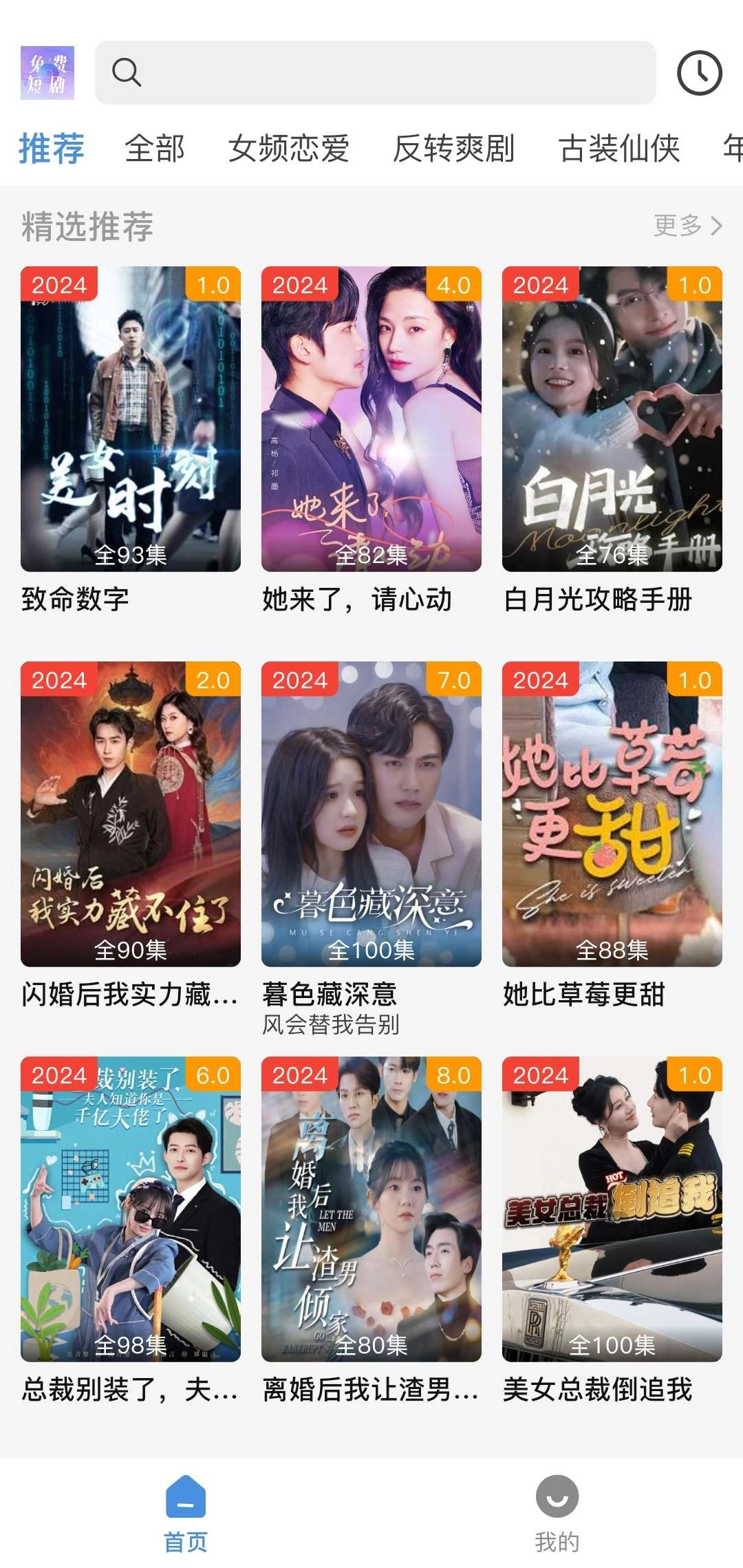Switch to the 反转爽剧 tab
This screenshot has height=1568, width=743.
[x=453, y=149]
